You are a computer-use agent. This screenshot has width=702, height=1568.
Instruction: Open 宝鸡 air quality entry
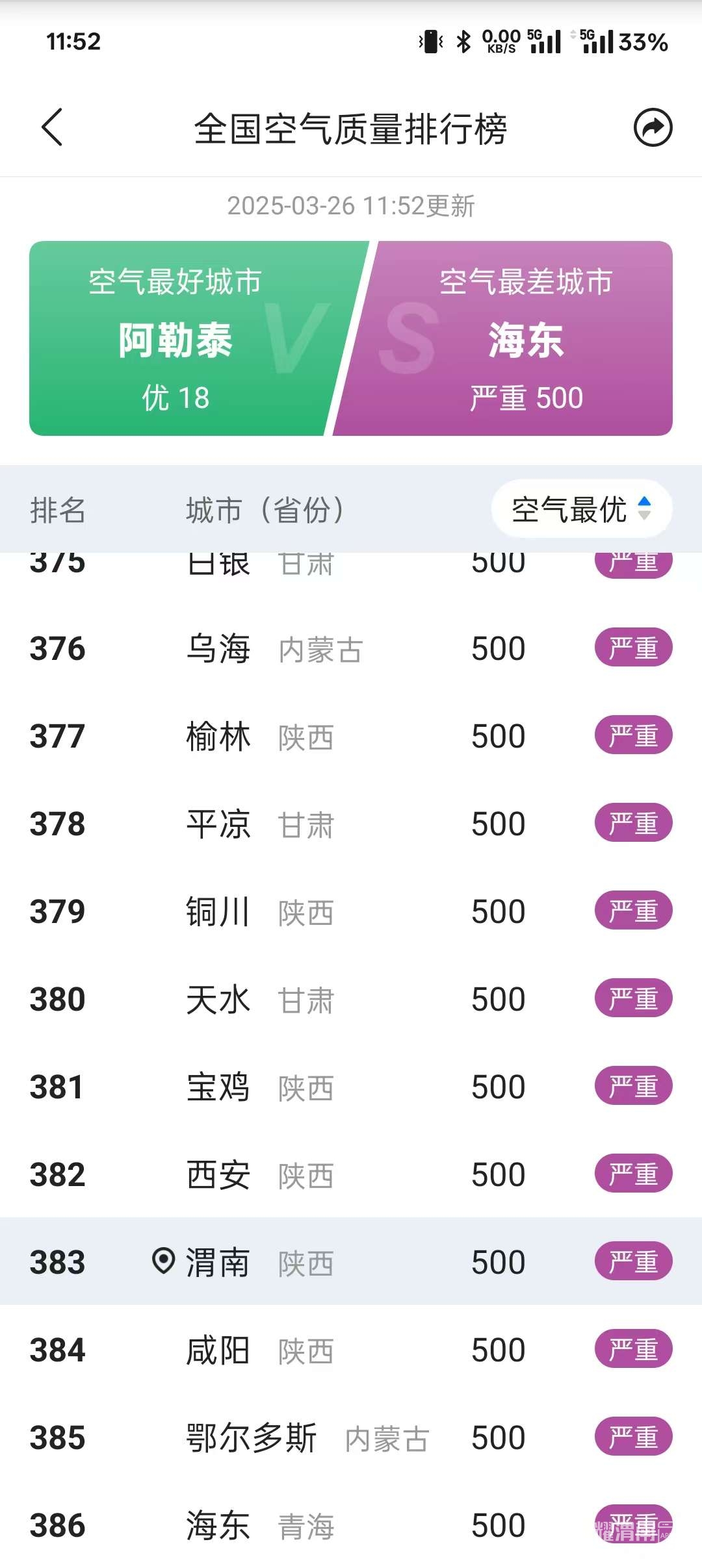pos(351,1087)
